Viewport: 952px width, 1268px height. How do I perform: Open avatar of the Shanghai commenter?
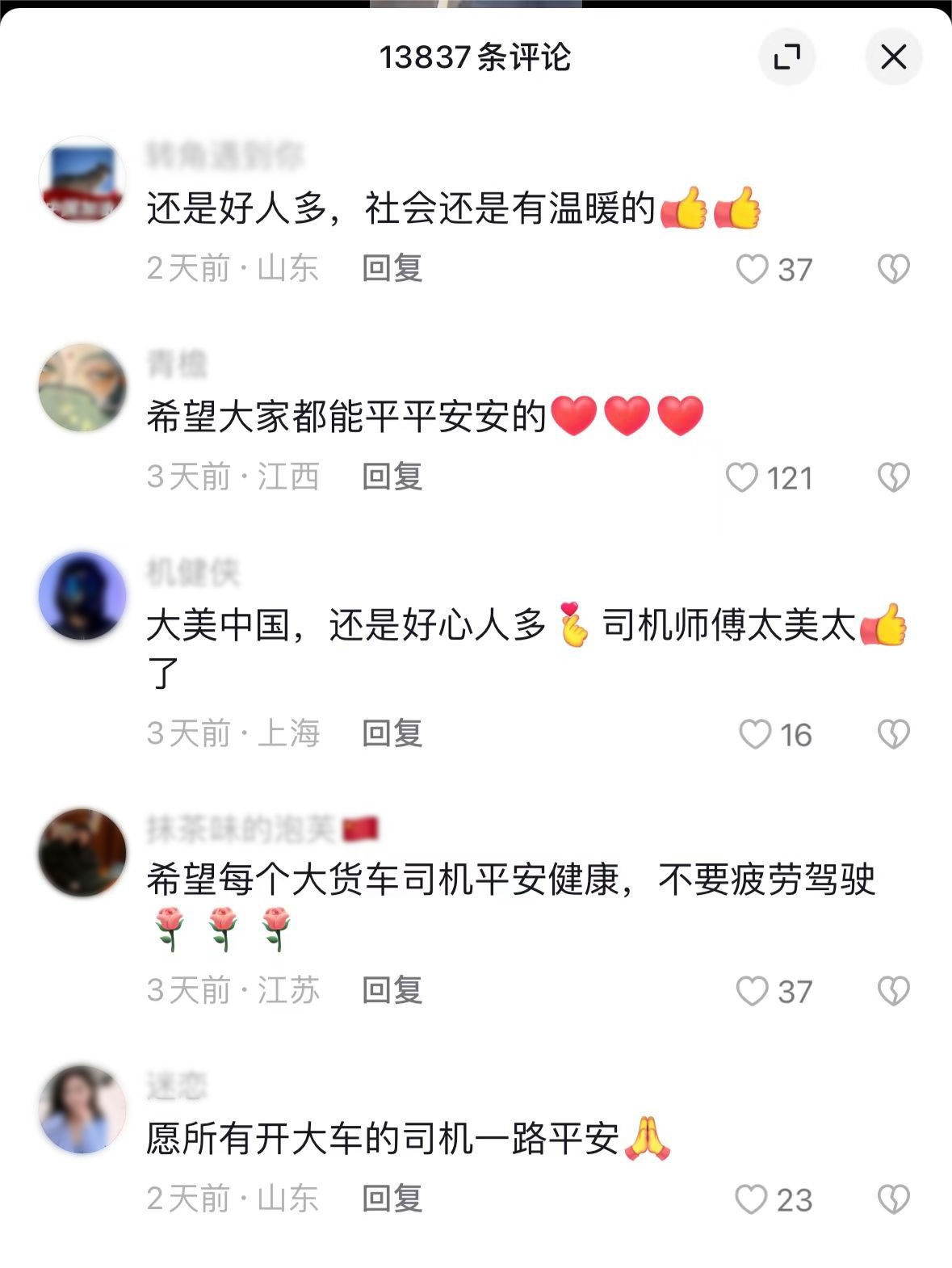pyautogui.click(x=82, y=596)
